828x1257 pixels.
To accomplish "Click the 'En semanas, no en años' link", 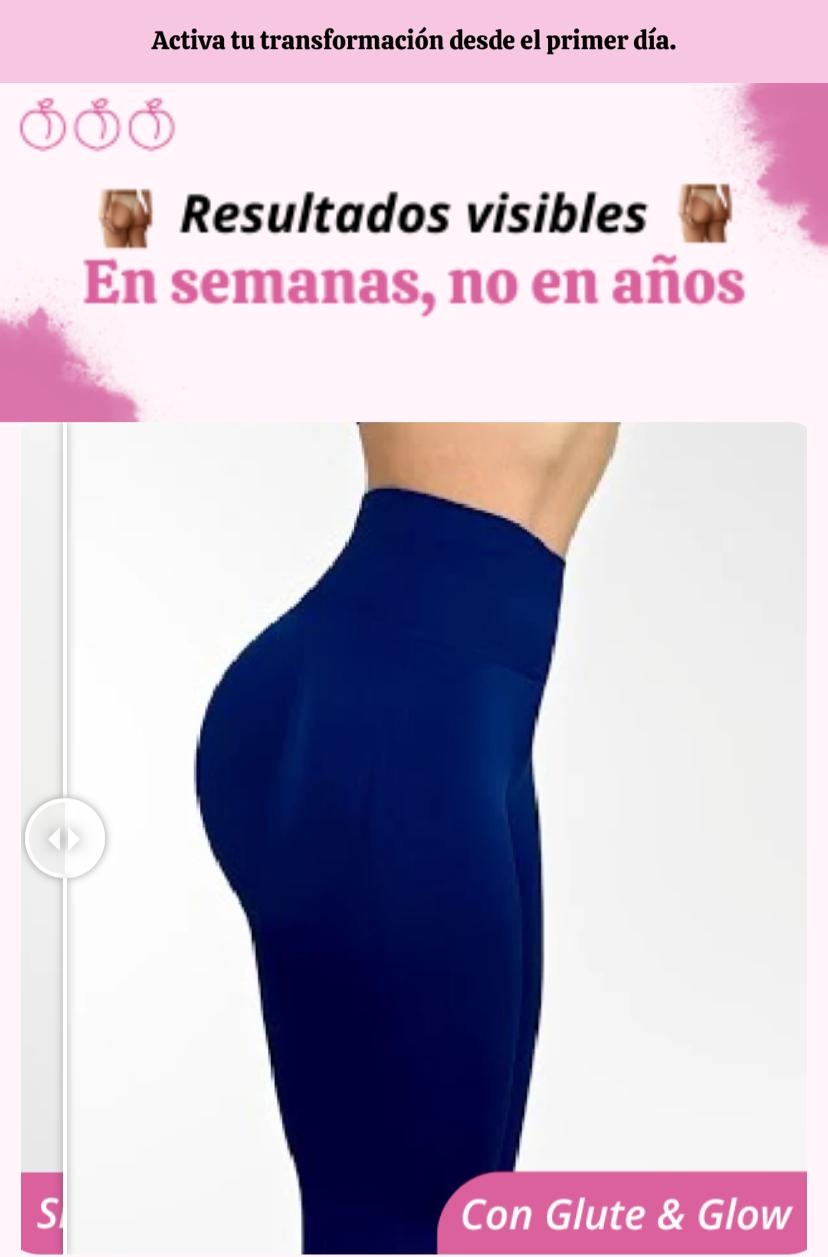I will (414, 282).
